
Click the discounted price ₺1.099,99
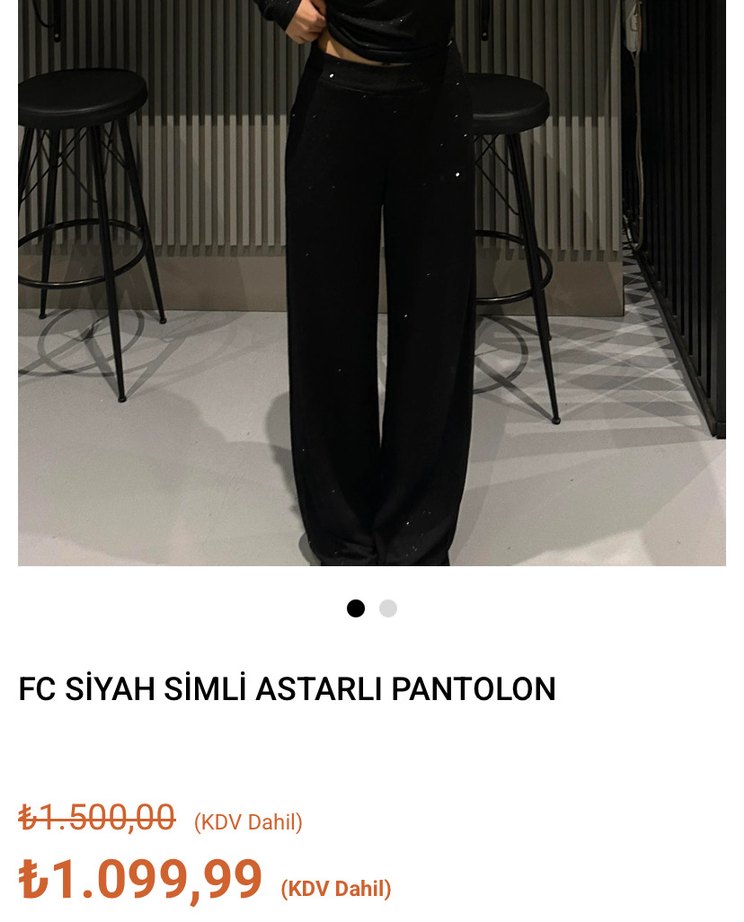click(140, 873)
